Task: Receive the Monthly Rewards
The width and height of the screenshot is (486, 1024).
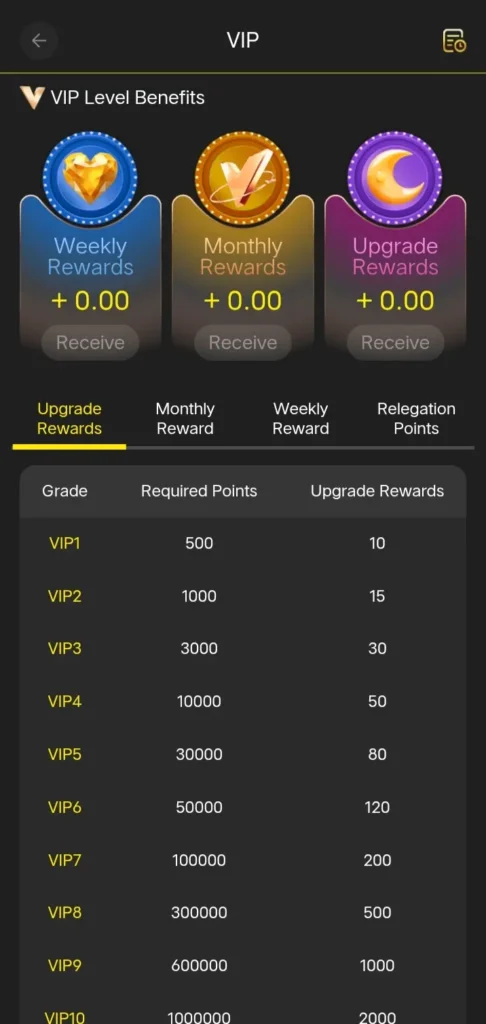Action: point(243,342)
